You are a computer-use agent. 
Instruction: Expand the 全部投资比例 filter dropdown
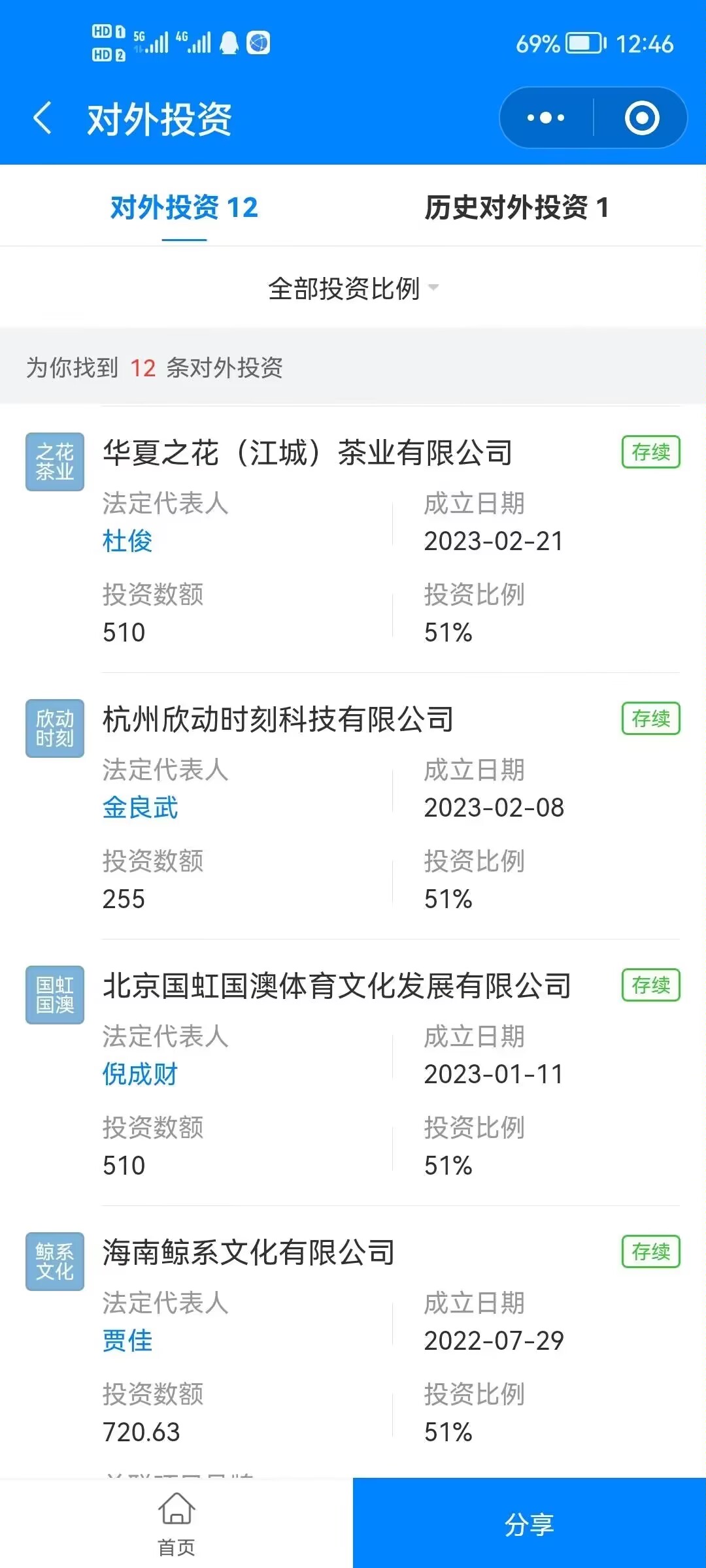(353, 288)
